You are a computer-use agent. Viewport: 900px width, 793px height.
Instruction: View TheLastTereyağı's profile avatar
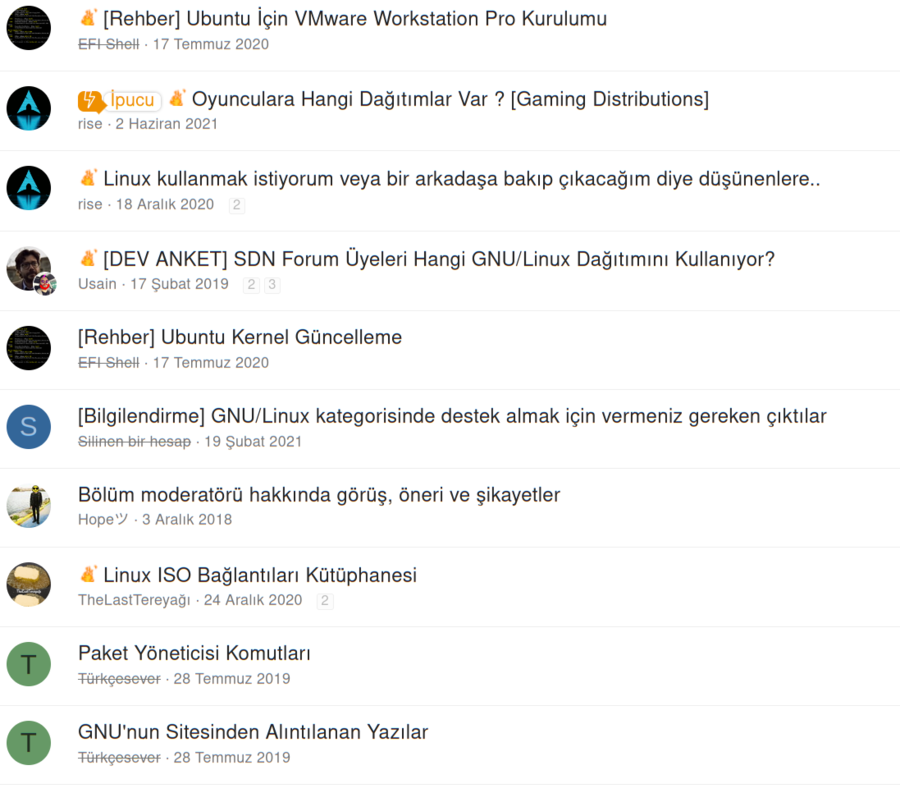[x=28, y=584]
